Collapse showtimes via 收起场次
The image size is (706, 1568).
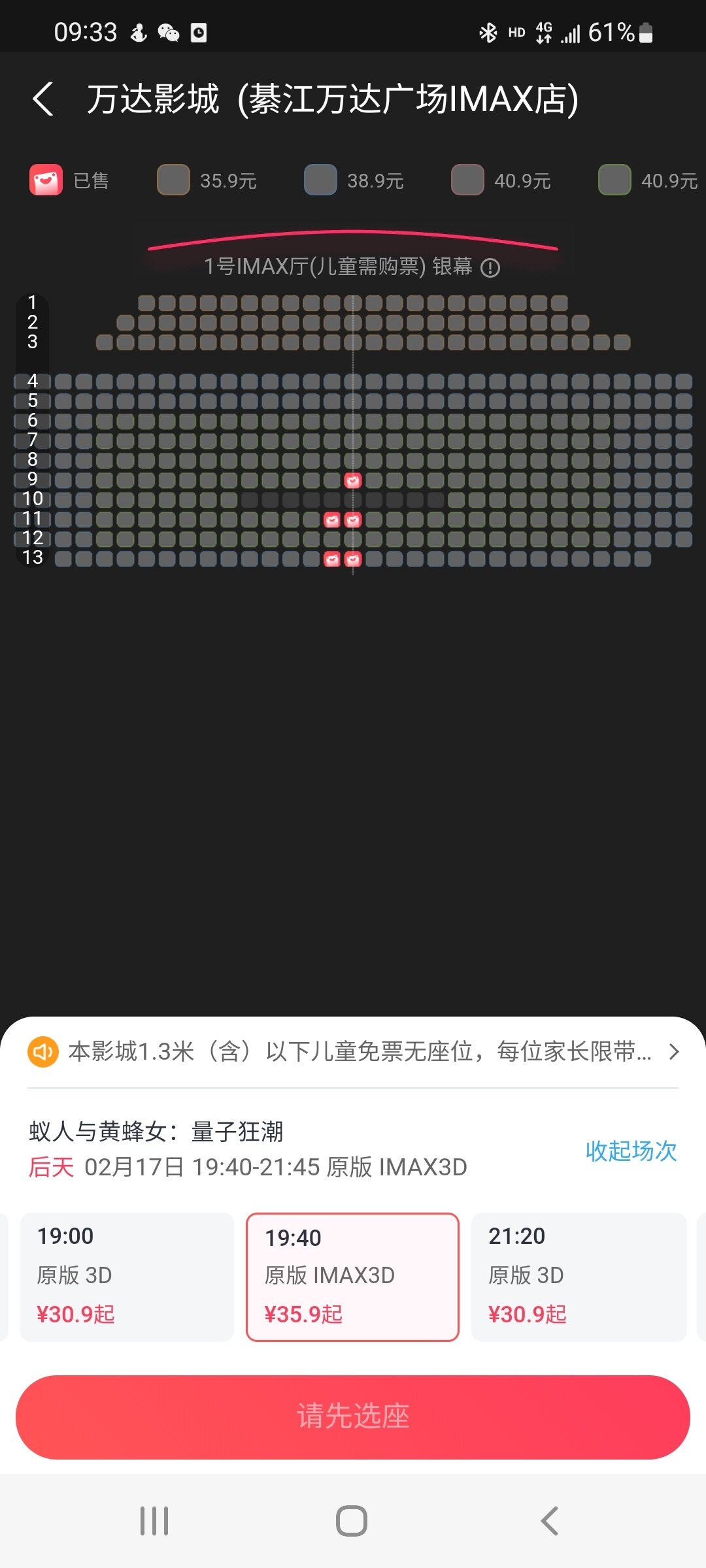(631, 1151)
